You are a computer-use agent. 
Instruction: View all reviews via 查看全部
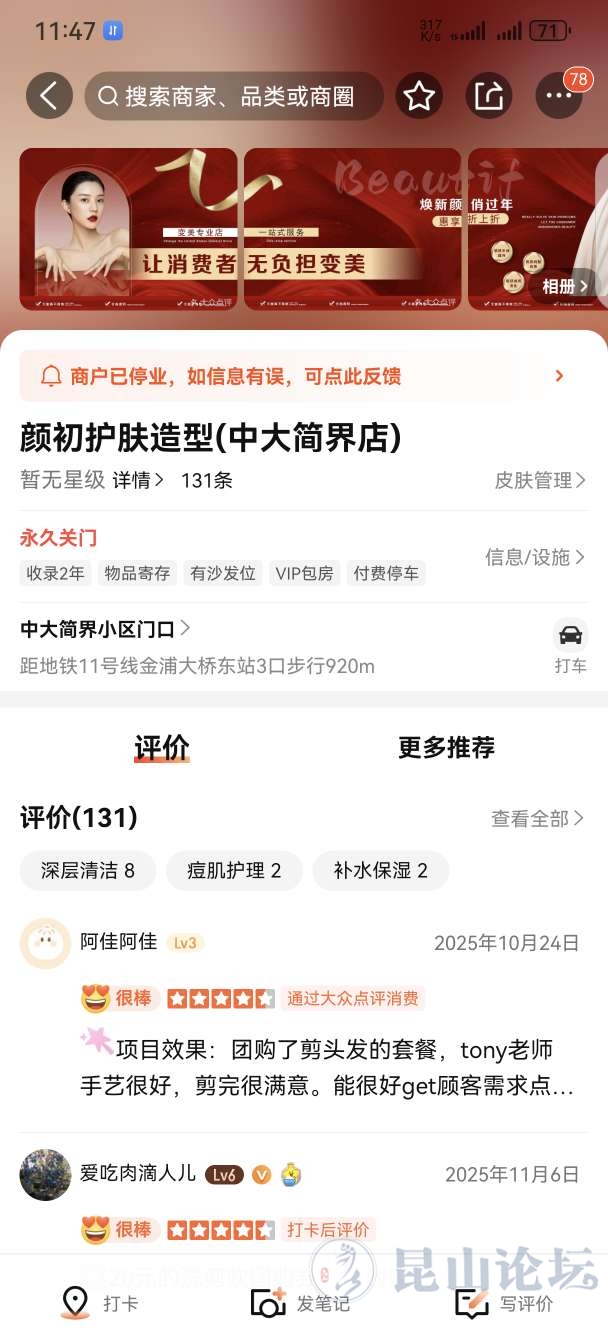pos(537,818)
